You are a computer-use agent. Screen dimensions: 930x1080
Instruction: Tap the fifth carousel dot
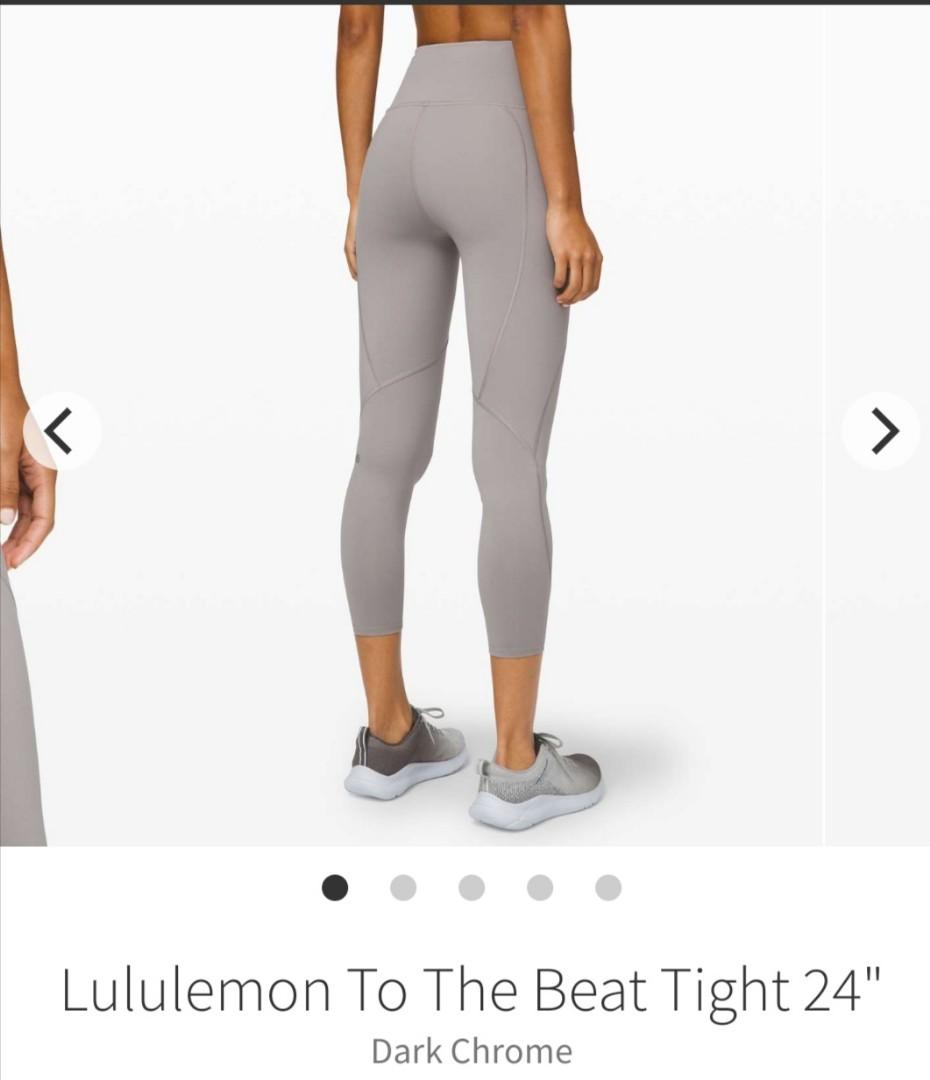608,887
